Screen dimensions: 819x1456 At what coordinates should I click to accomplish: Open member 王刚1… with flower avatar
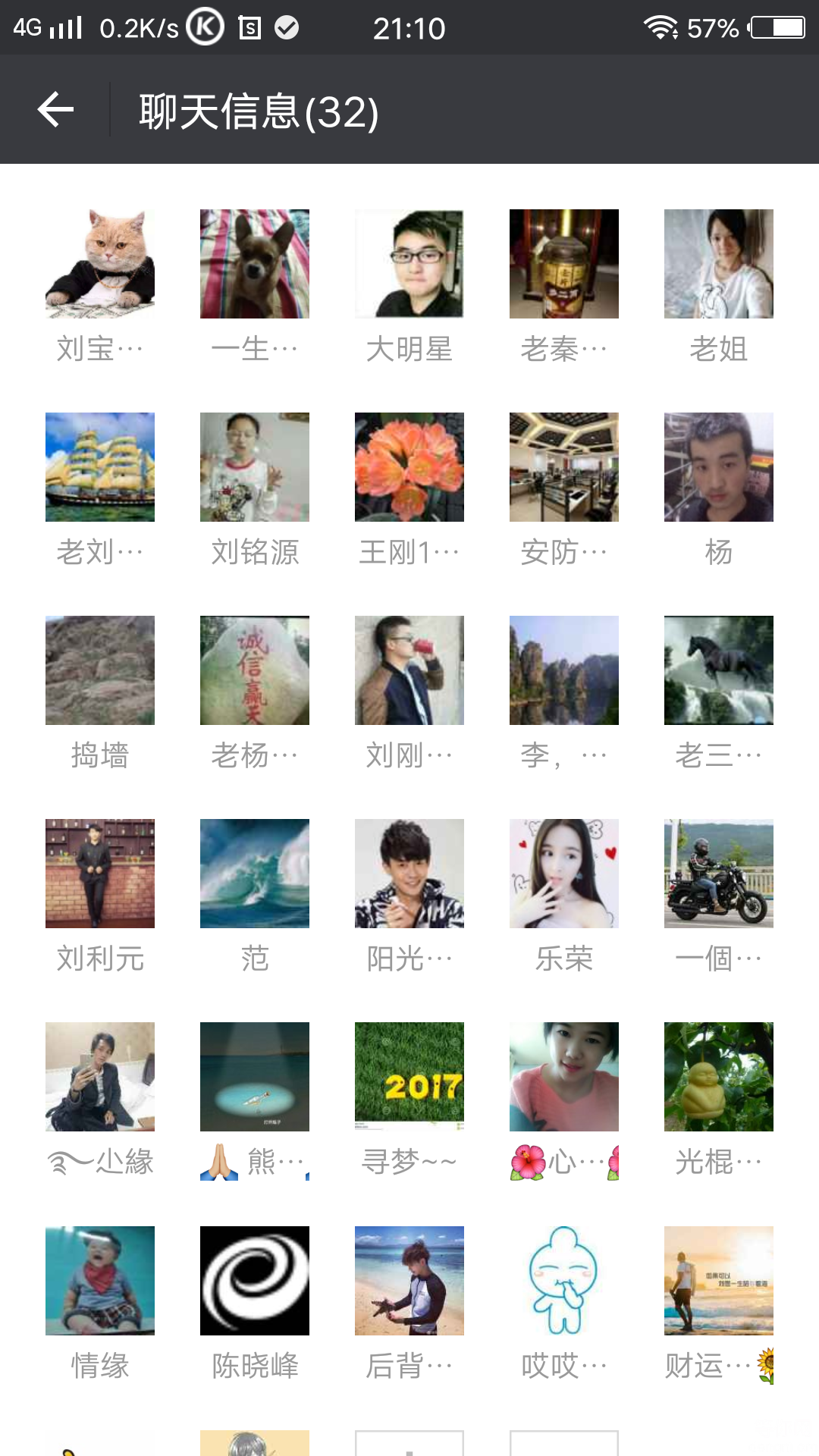coord(409,467)
